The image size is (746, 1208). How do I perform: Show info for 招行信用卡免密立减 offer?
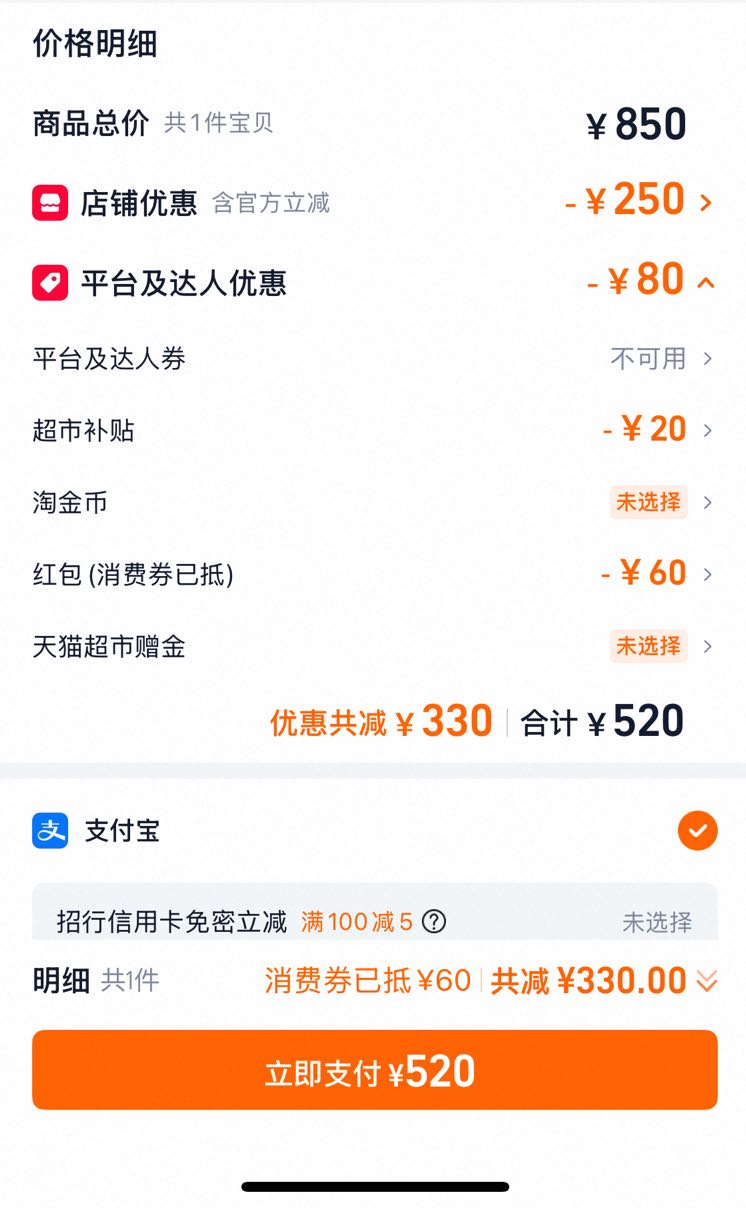[x=434, y=921]
